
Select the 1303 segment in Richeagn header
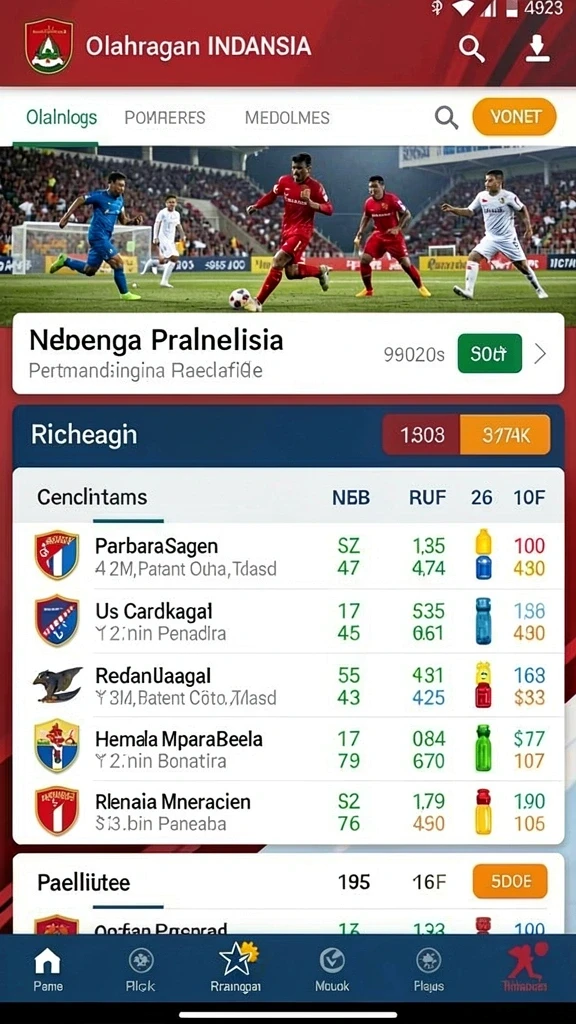pyautogui.click(x=421, y=435)
